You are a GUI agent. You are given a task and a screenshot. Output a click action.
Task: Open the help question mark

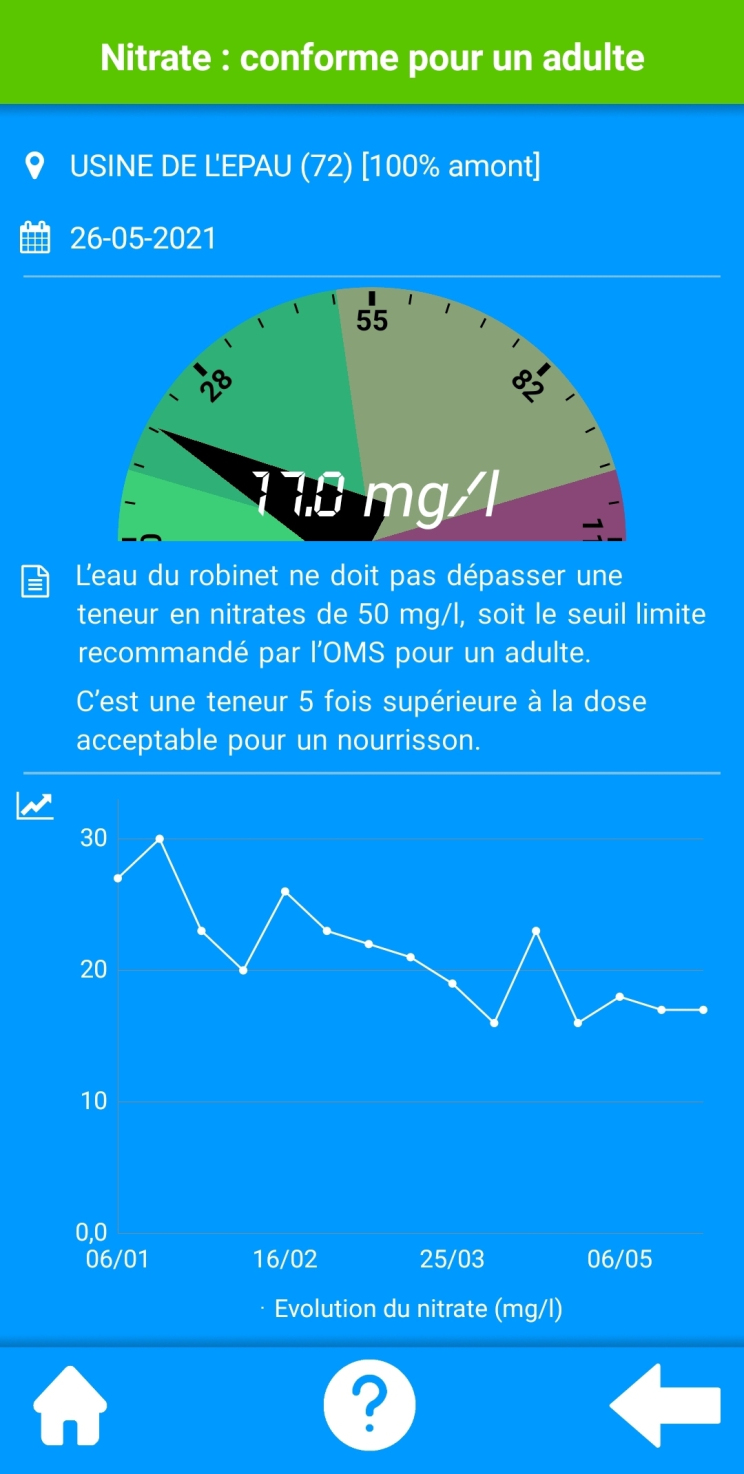click(x=369, y=1405)
